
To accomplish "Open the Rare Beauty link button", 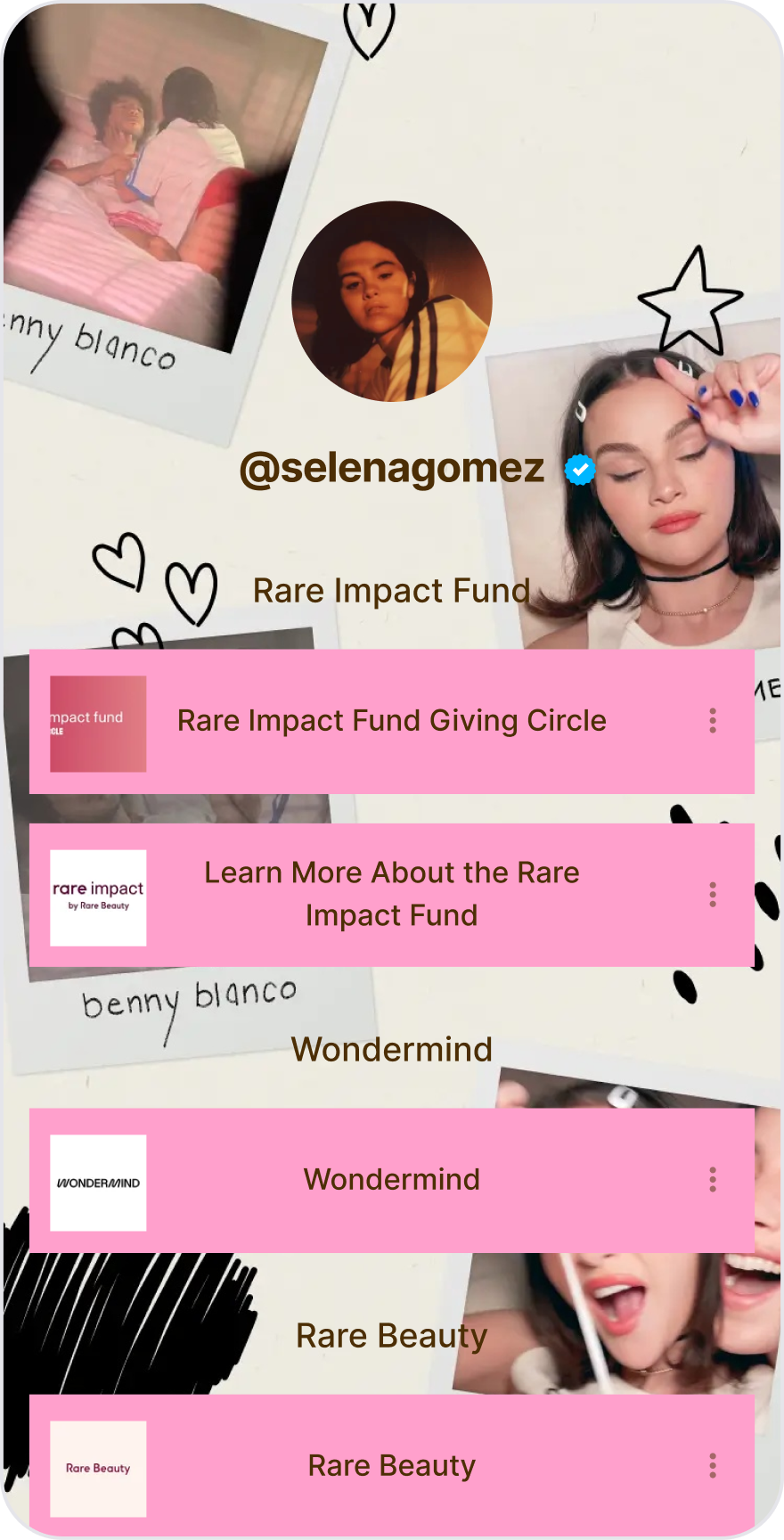I will (392, 1466).
